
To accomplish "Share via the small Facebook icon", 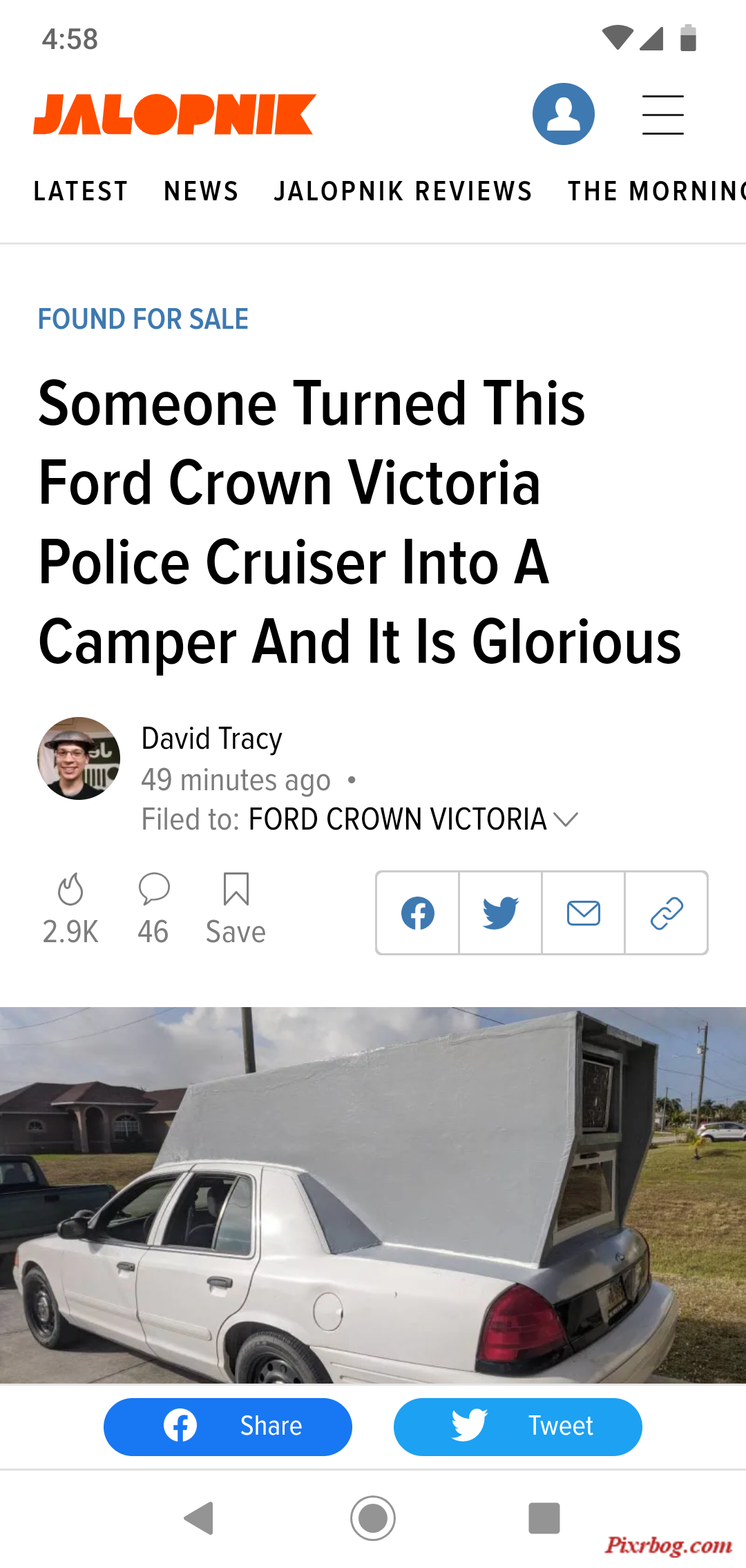I will pyautogui.click(x=418, y=913).
